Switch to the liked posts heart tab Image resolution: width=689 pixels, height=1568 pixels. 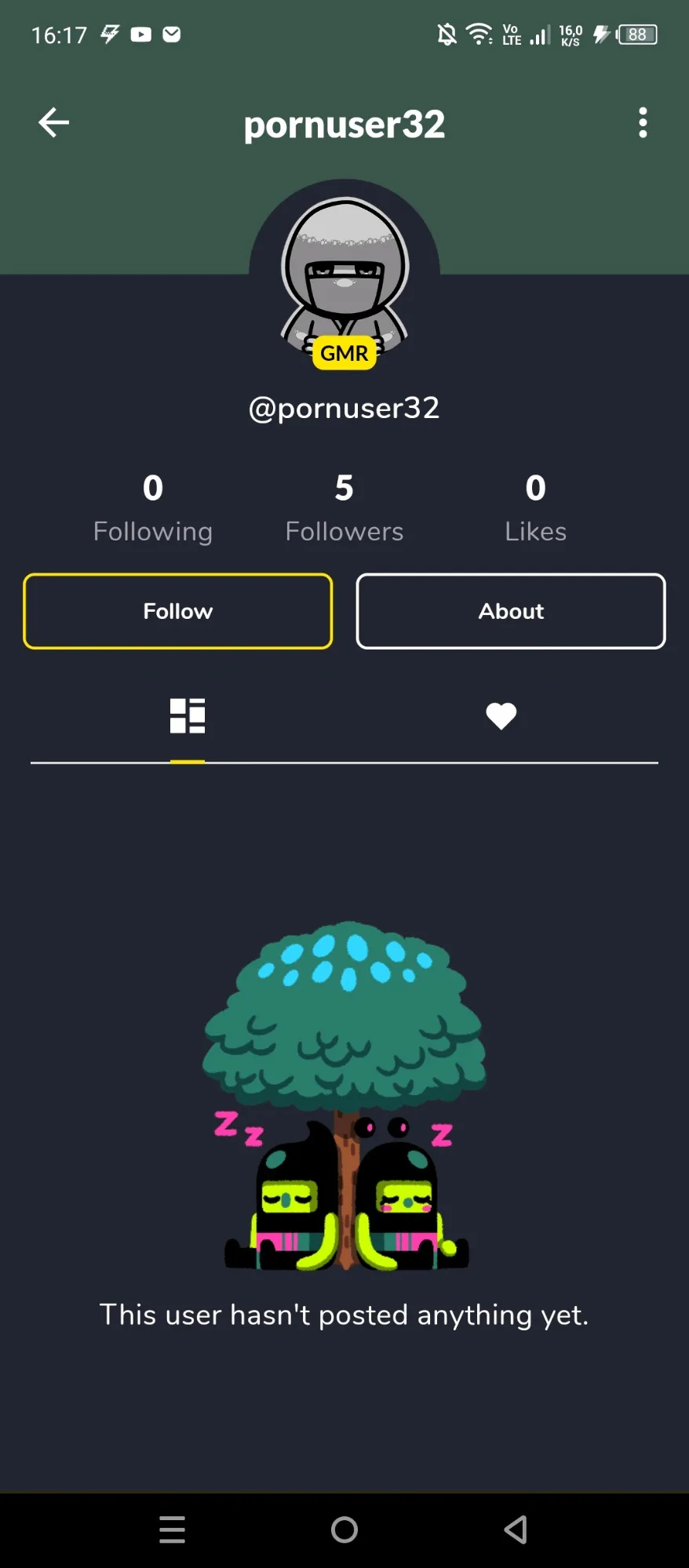point(501,715)
